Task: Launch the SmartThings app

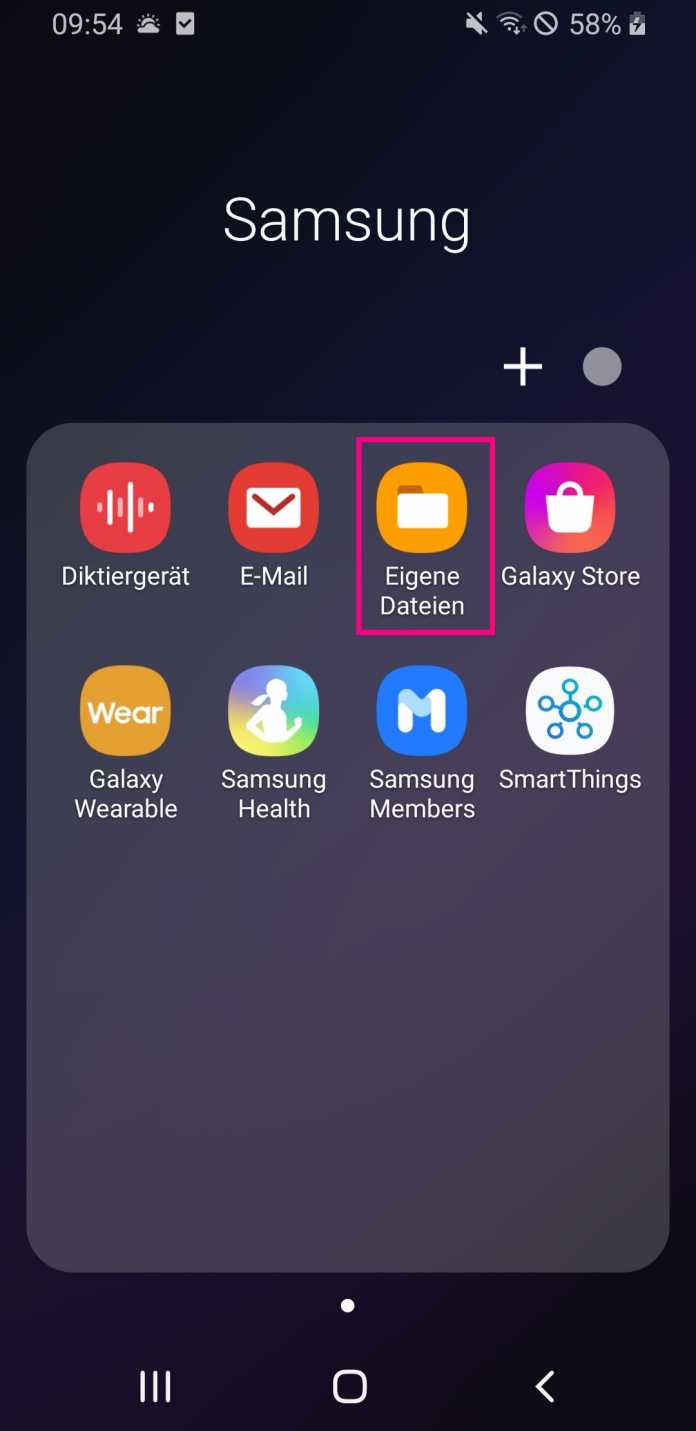Action: point(570,711)
